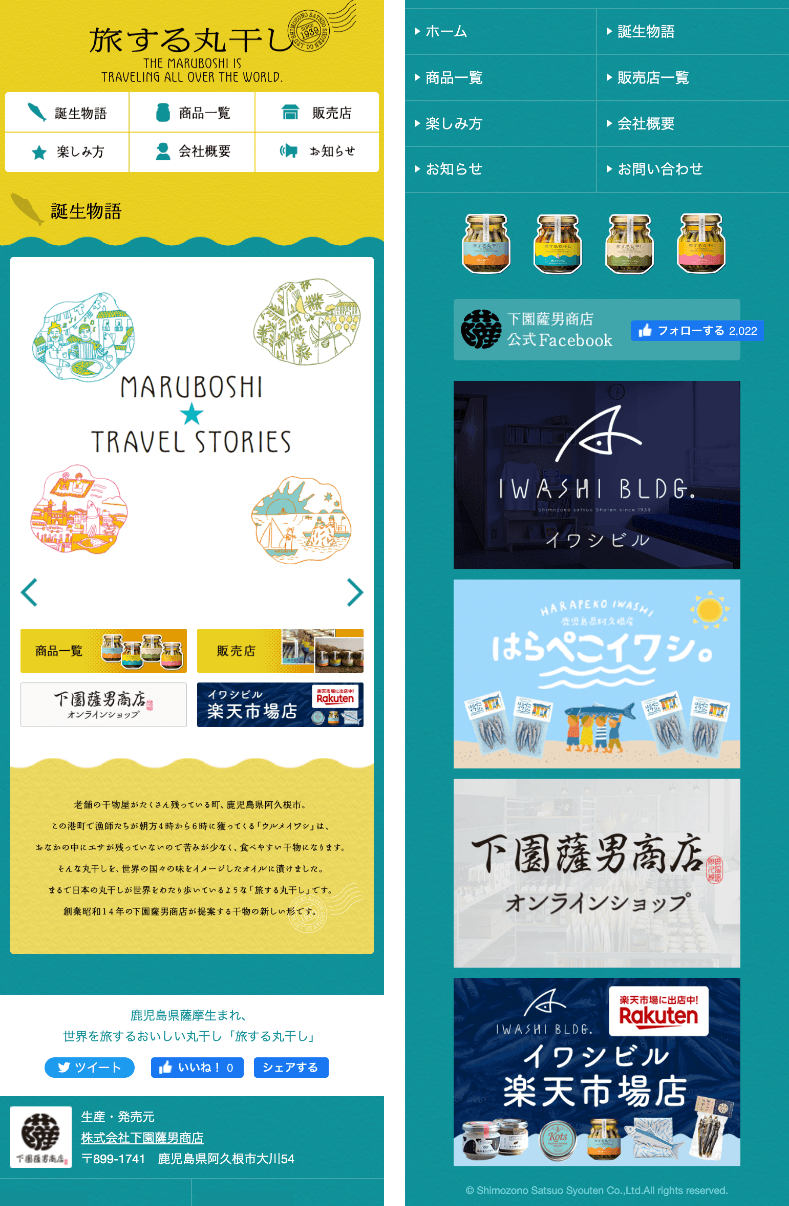The height and width of the screenshot is (1206, 789).
Task: Open the はらぺこイワシ banner
Action: coord(597,673)
